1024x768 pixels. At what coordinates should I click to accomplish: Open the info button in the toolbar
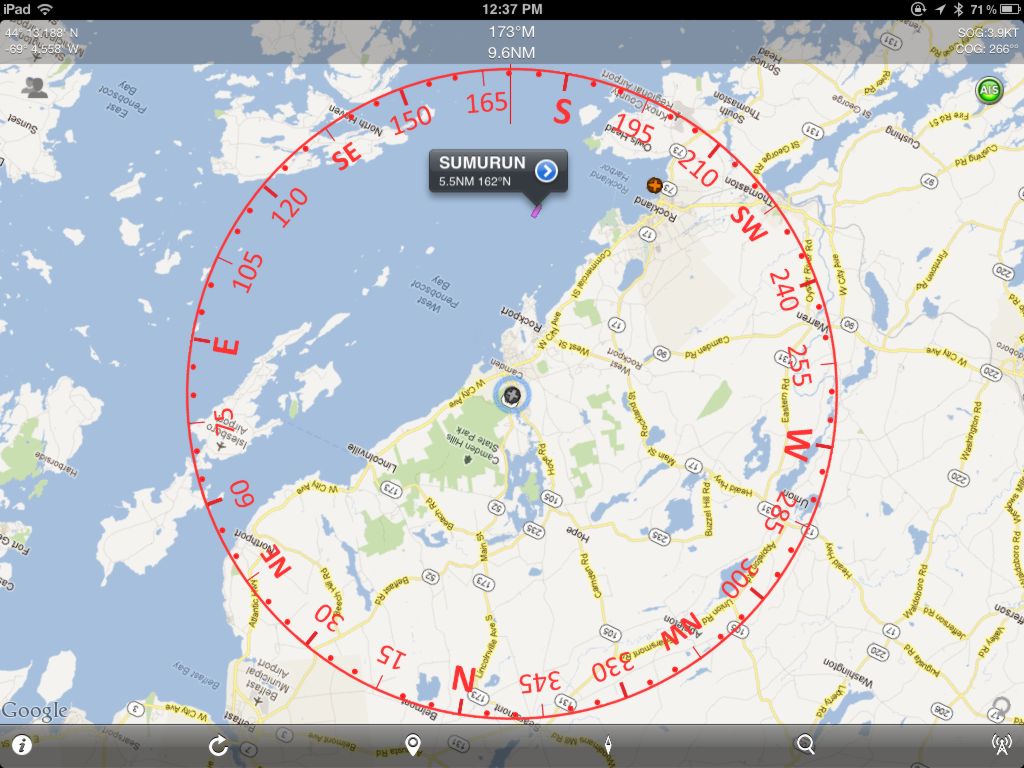click(21, 745)
